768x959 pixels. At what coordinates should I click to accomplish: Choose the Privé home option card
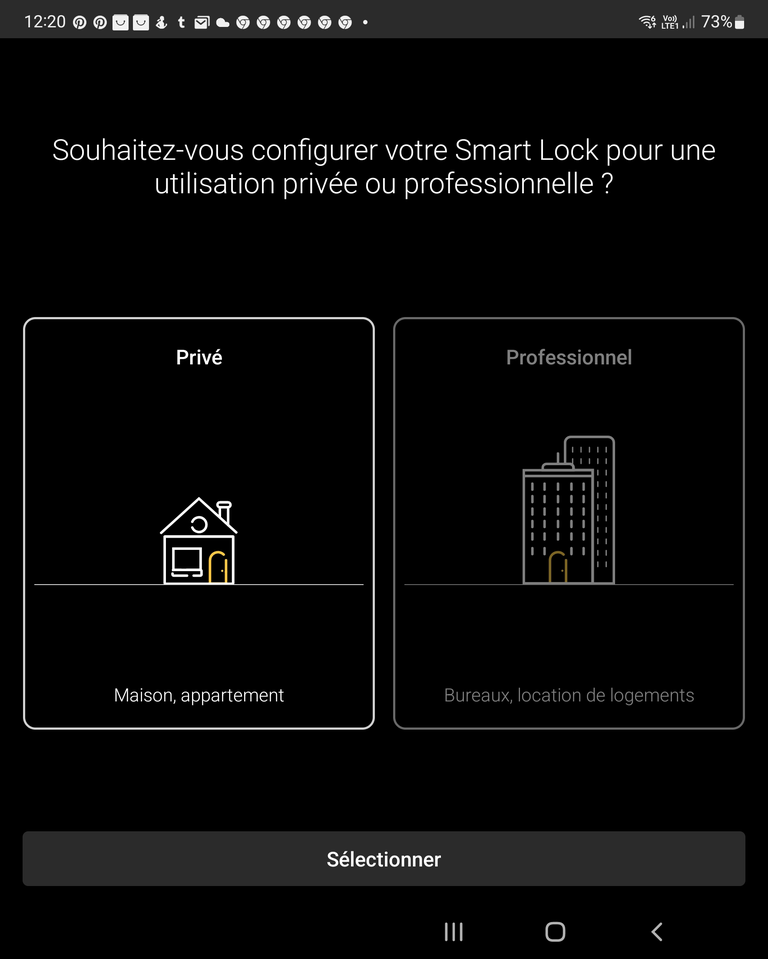[198, 523]
